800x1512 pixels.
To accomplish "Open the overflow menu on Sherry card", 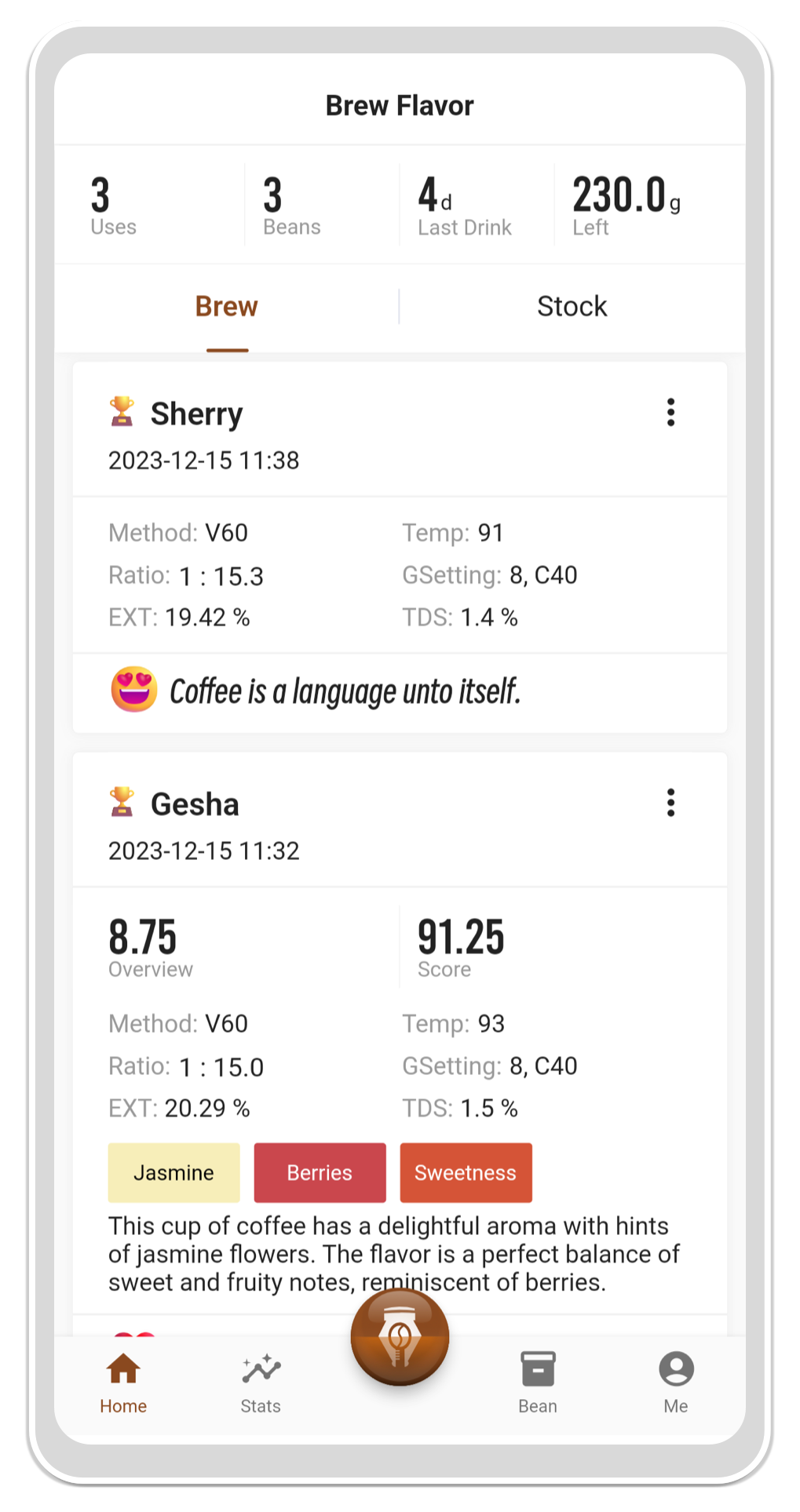I will (x=670, y=412).
